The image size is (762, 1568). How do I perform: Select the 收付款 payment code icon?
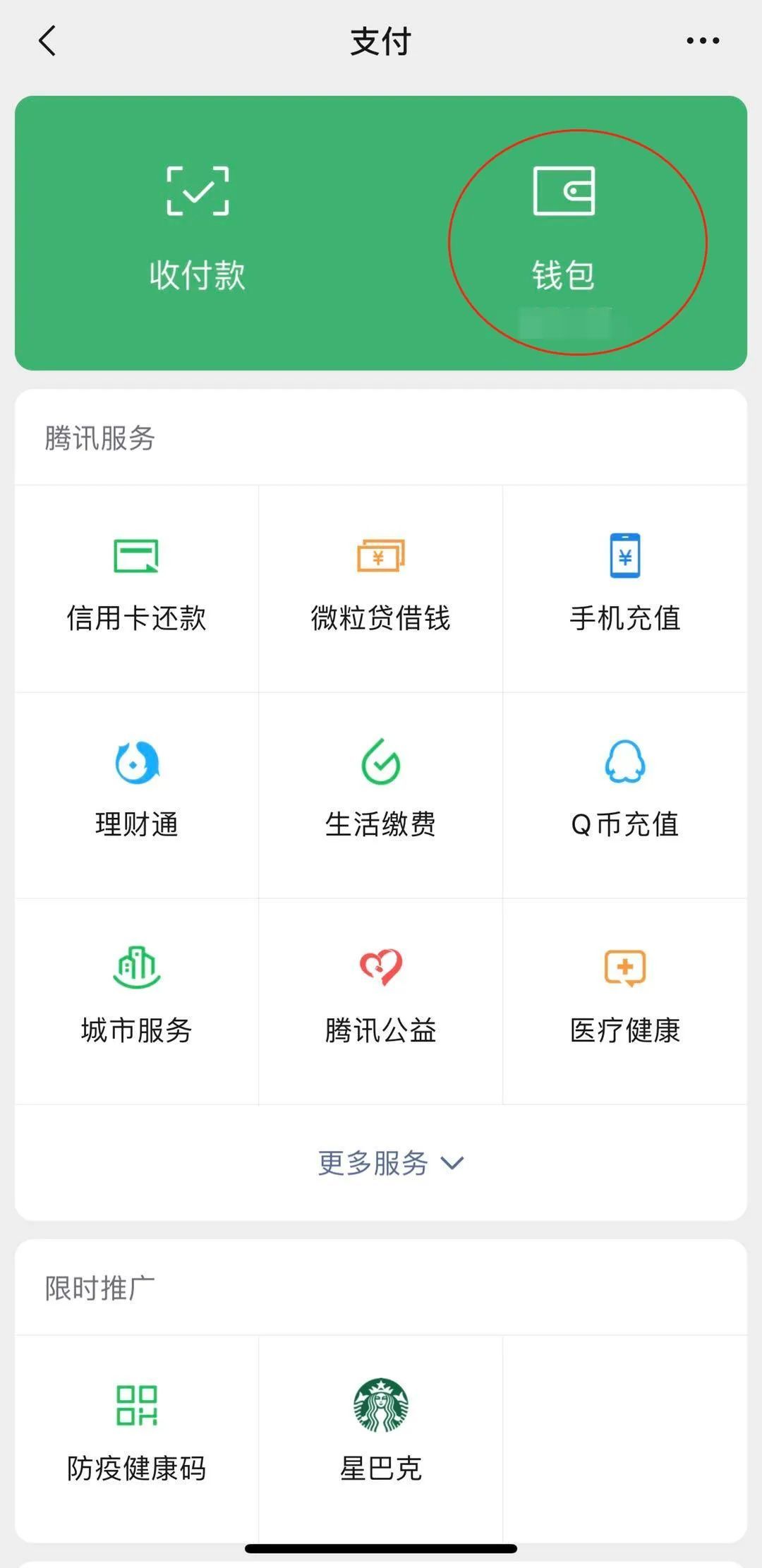[198, 226]
